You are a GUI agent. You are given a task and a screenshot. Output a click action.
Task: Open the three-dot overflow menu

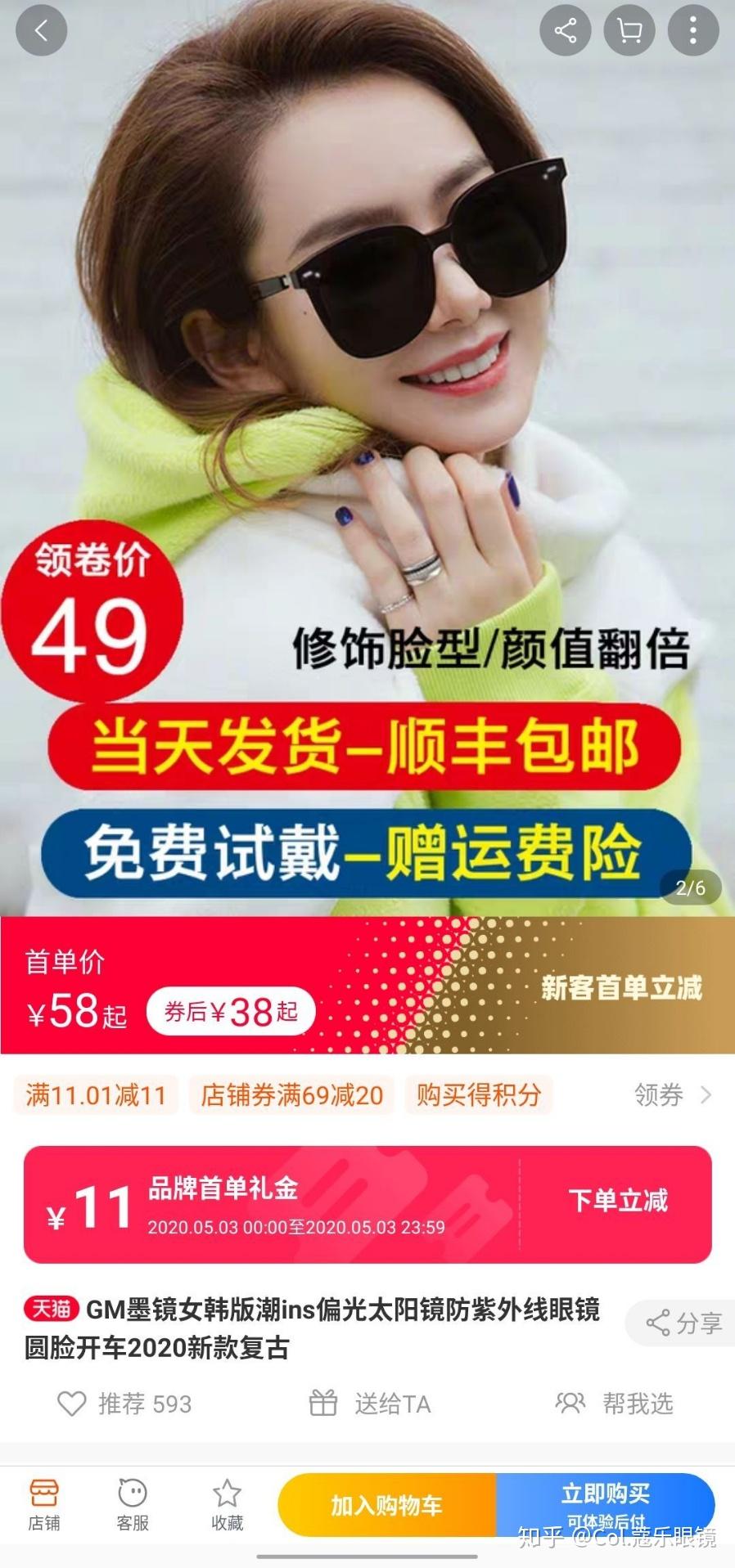[692, 31]
